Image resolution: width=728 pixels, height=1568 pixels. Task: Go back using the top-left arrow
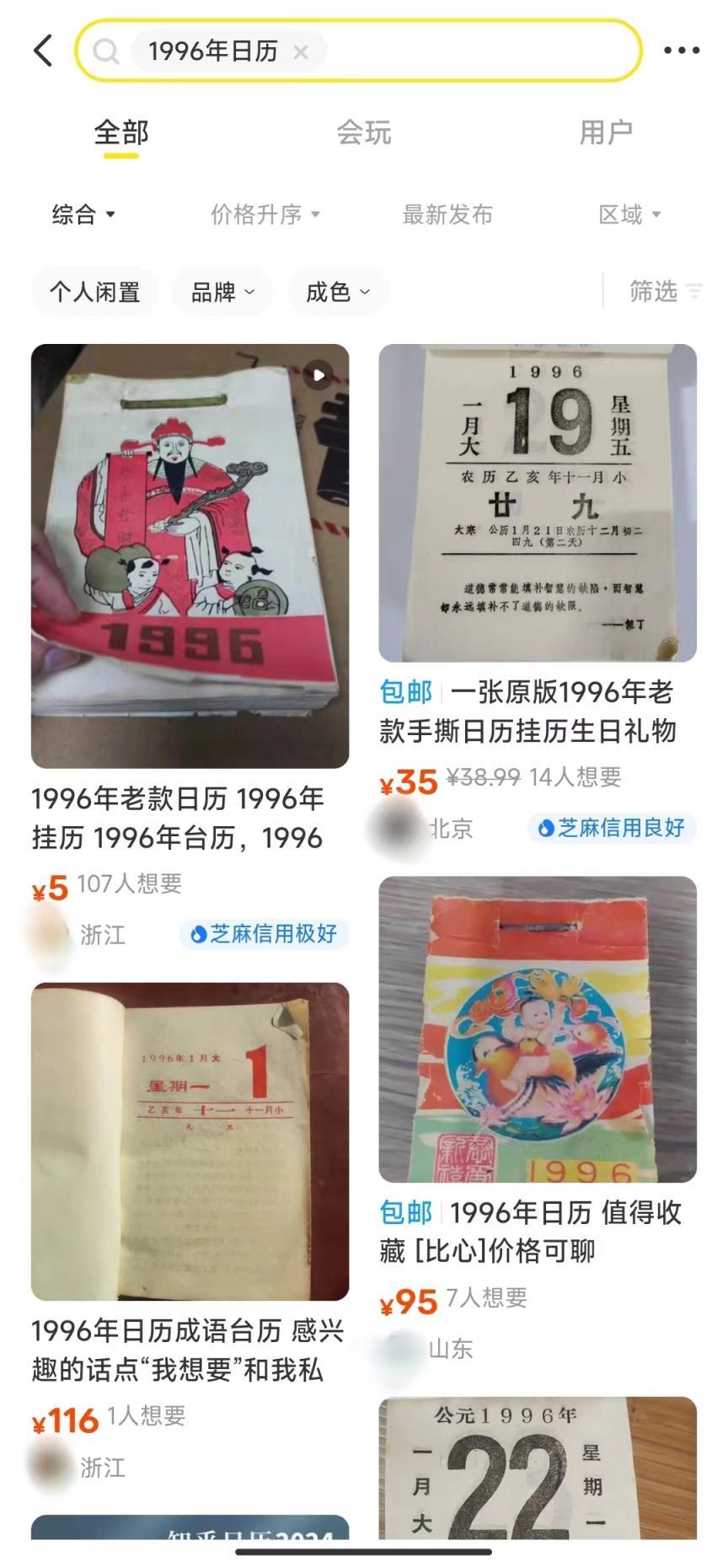44,51
